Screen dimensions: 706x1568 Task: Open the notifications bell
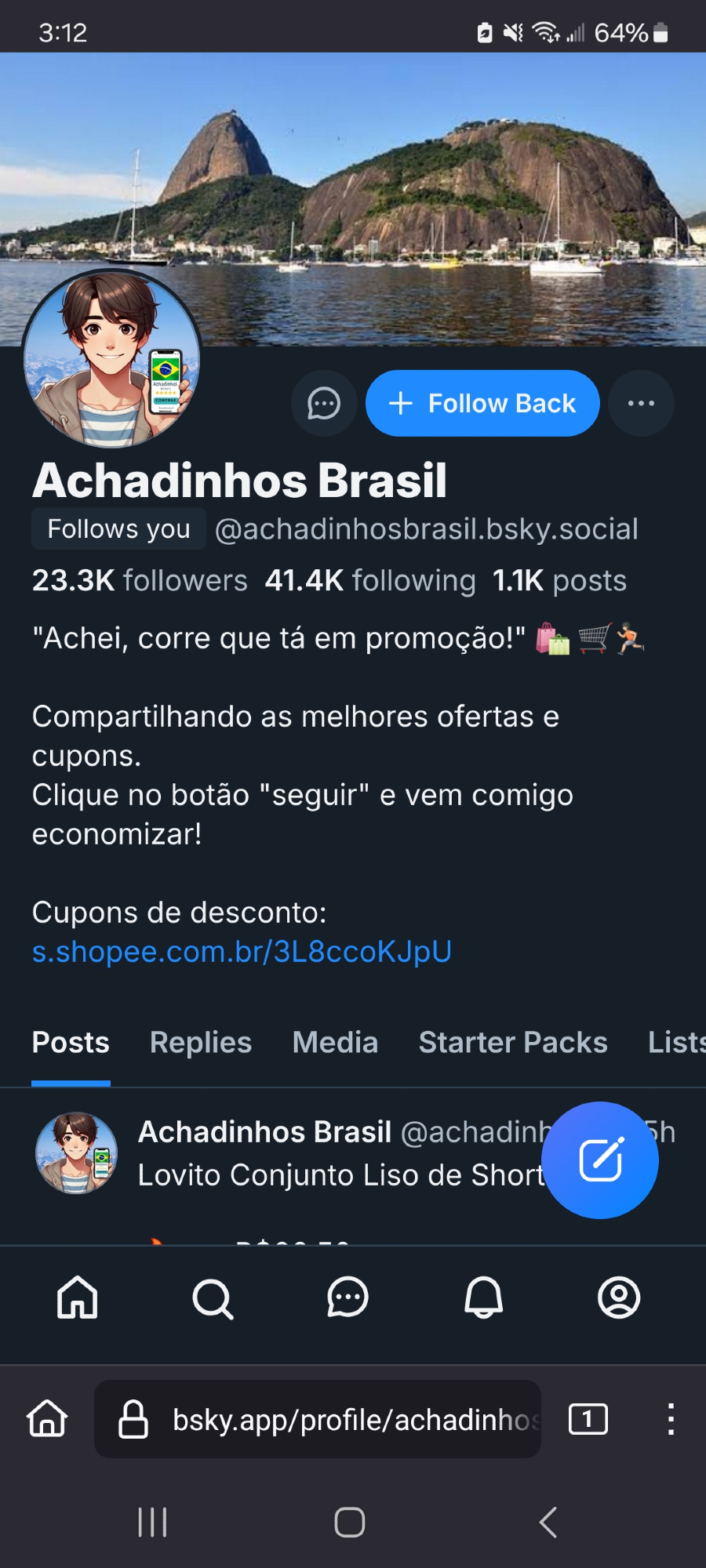point(483,1298)
